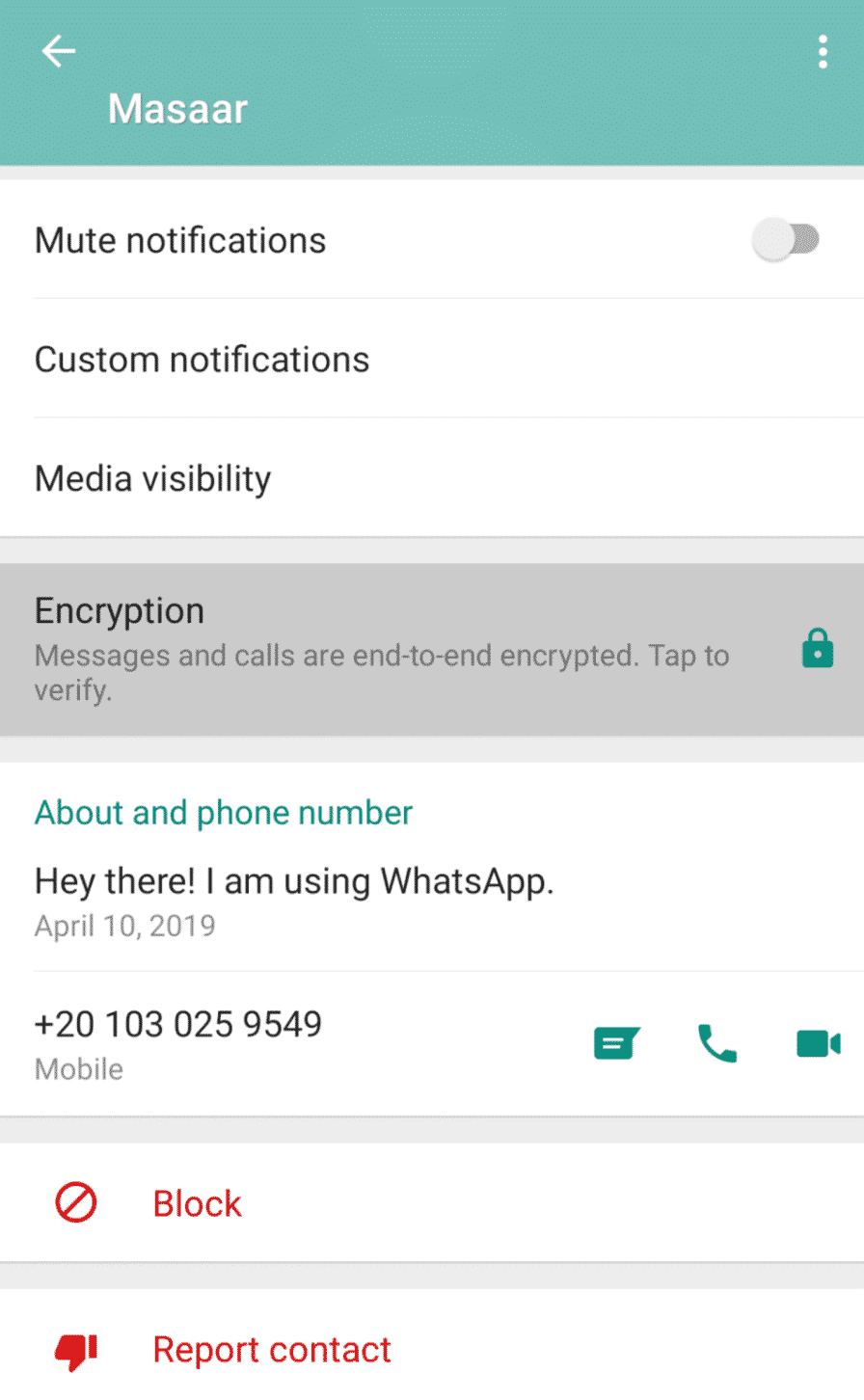
Task: Block this contact
Action: click(432, 1202)
